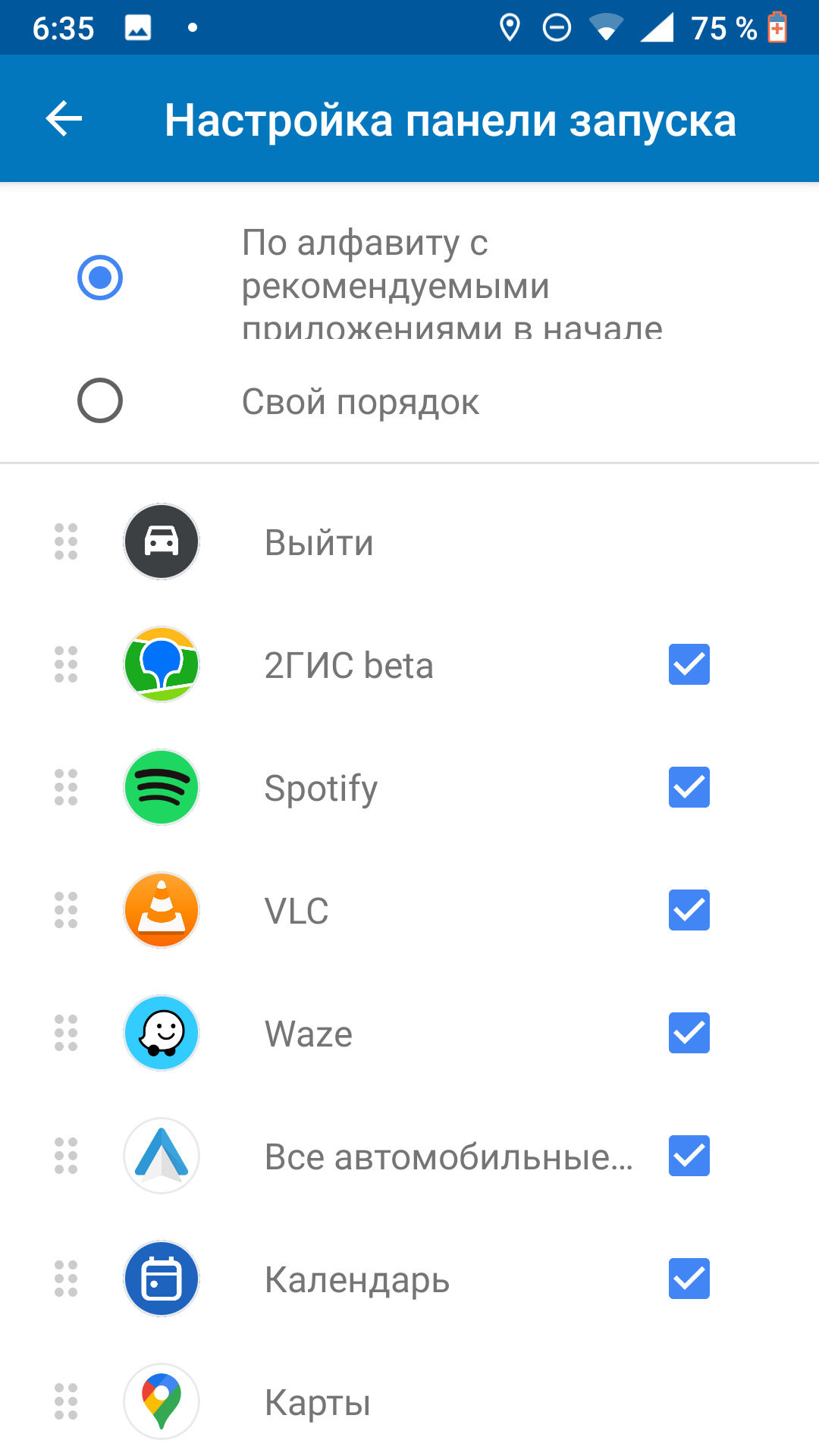819x1456 pixels.
Task: Toggle the "Все автомобильные…" checkbox
Action: click(689, 1156)
